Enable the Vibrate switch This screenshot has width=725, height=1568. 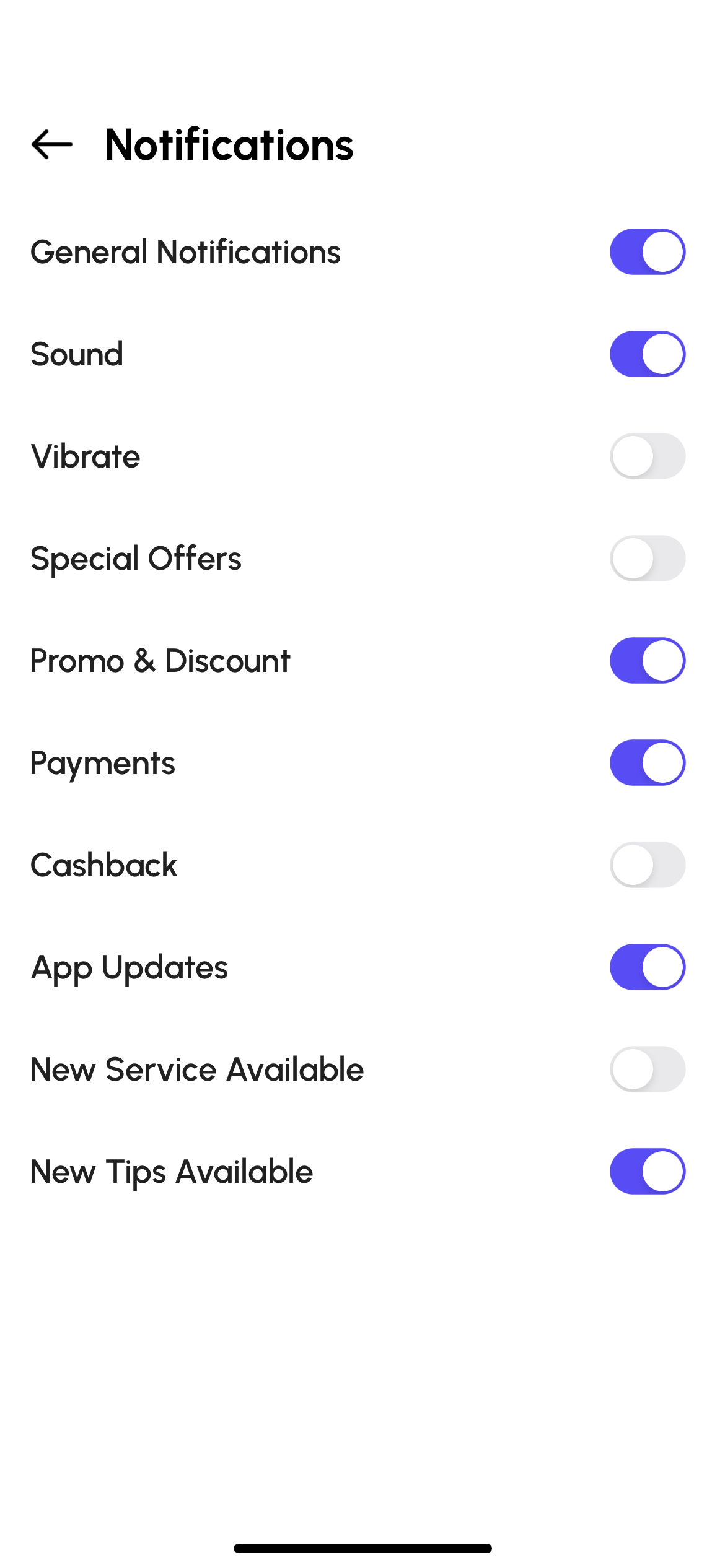coord(647,456)
